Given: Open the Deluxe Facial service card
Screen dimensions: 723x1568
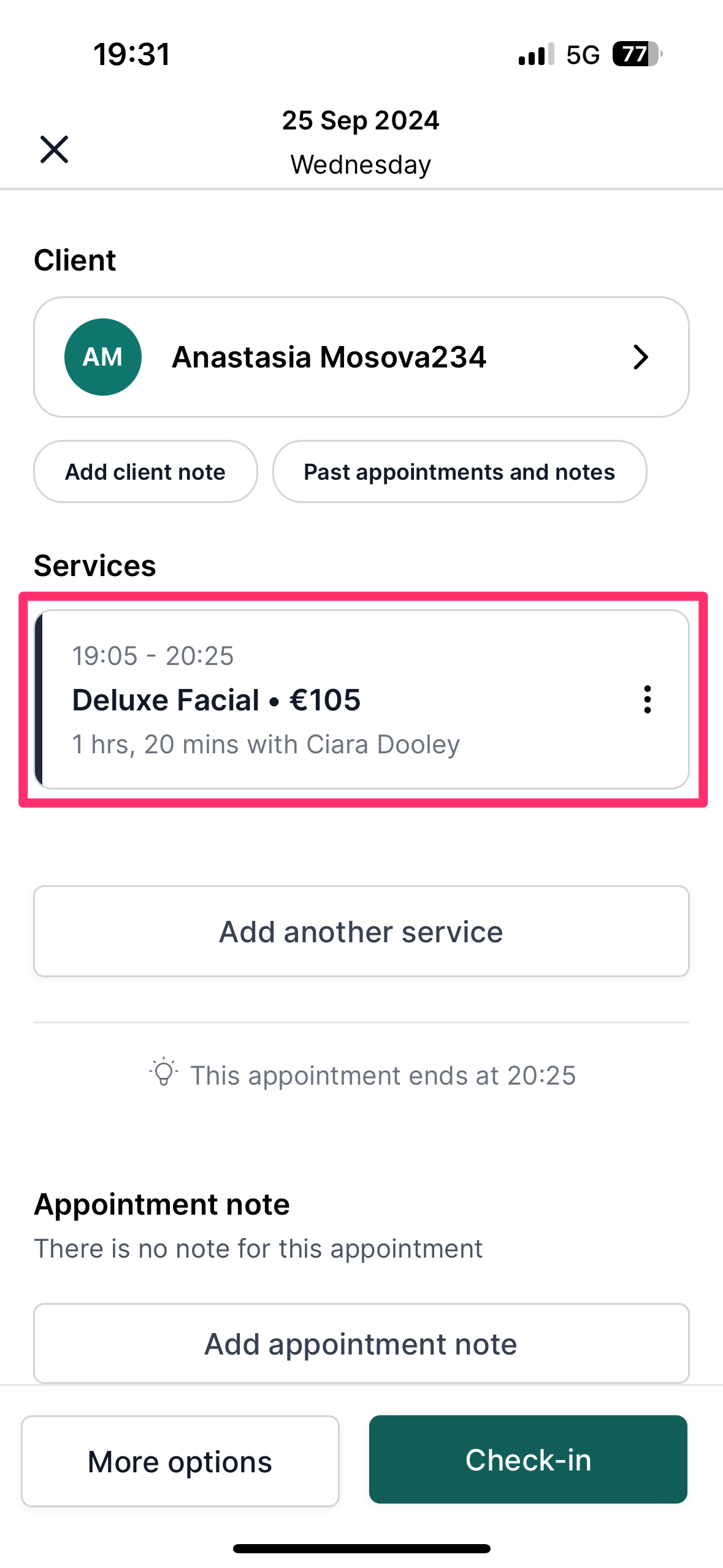Looking at the screenshot, I should point(361,699).
